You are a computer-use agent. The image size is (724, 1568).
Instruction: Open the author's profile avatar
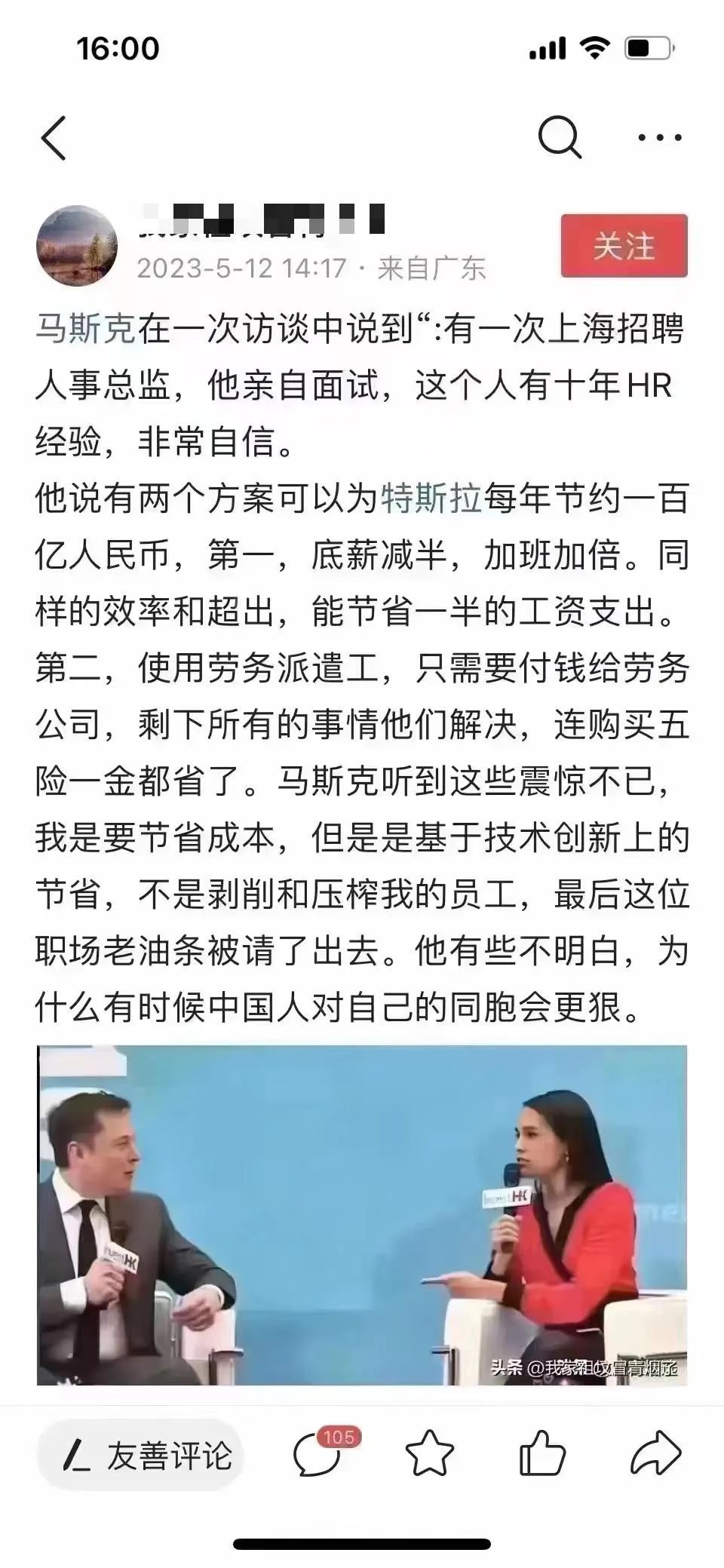coord(77,246)
